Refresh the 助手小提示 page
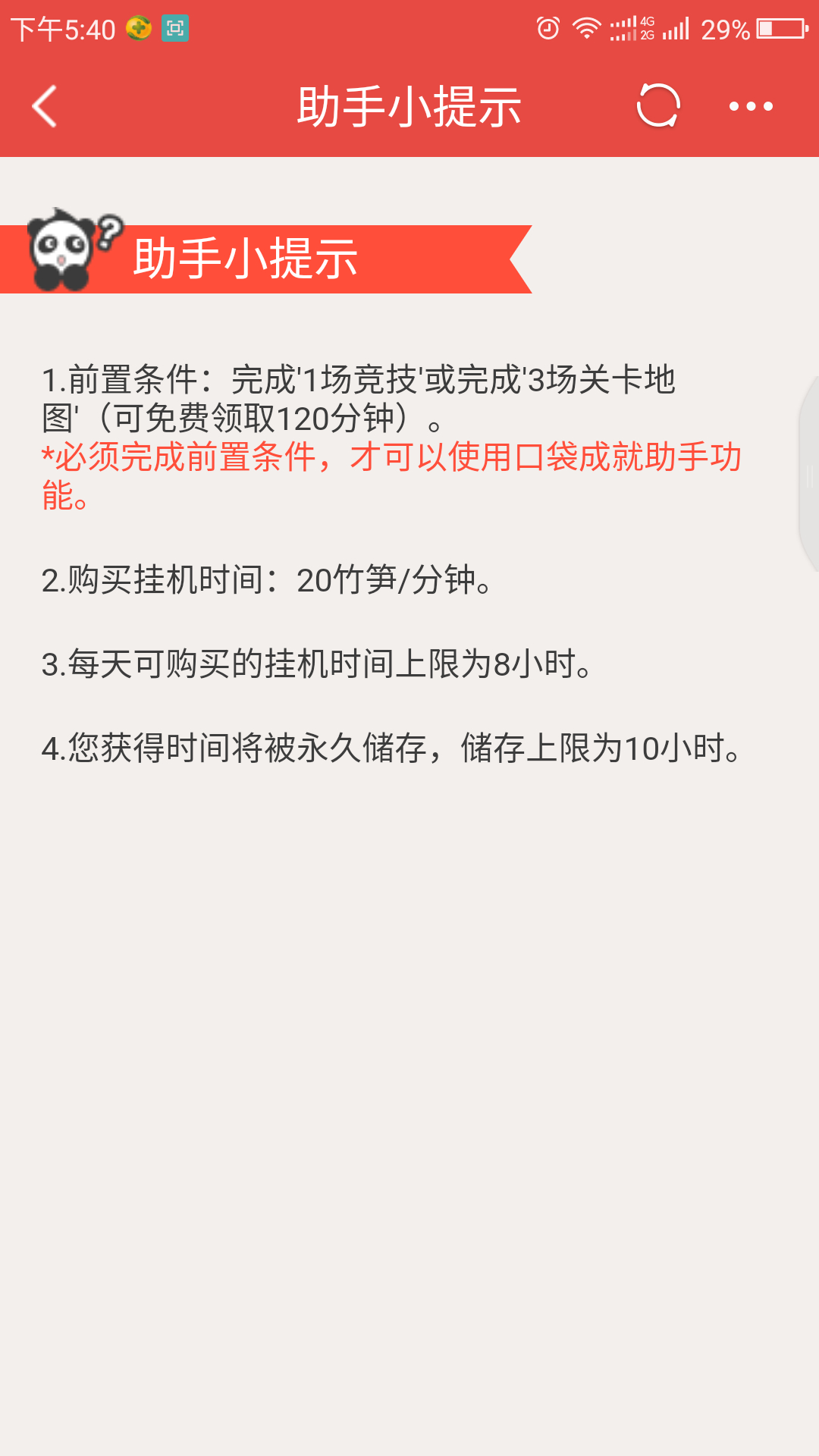 pyautogui.click(x=657, y=106)
